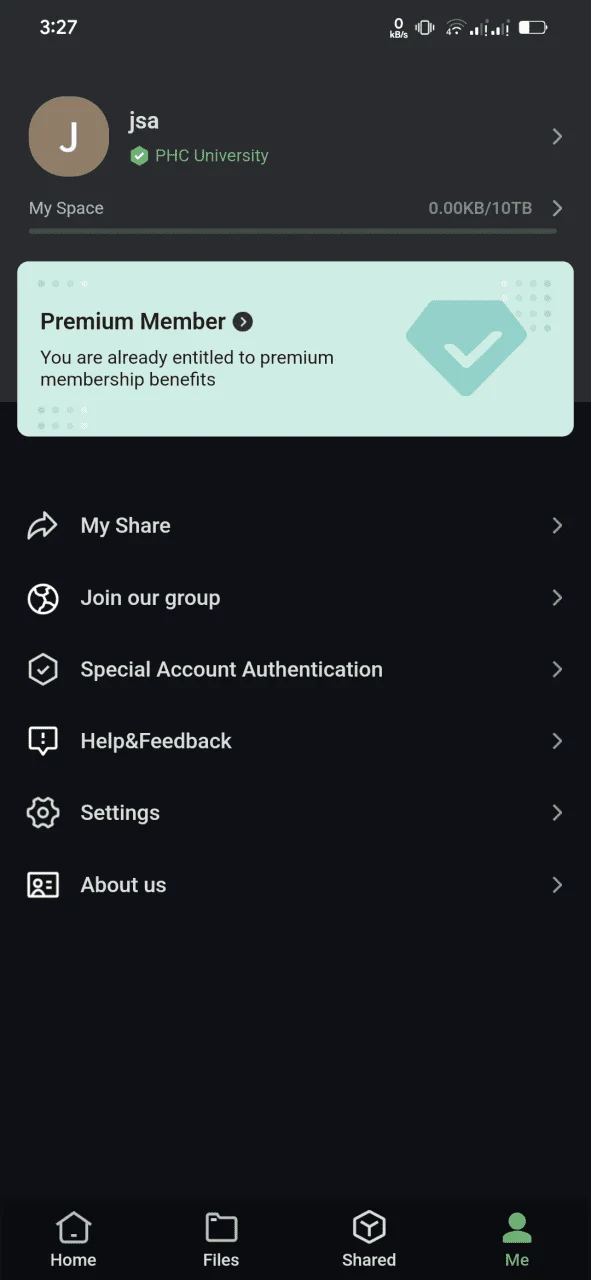Open My Share
This screenshot has height=1280, width=591.
295,526
